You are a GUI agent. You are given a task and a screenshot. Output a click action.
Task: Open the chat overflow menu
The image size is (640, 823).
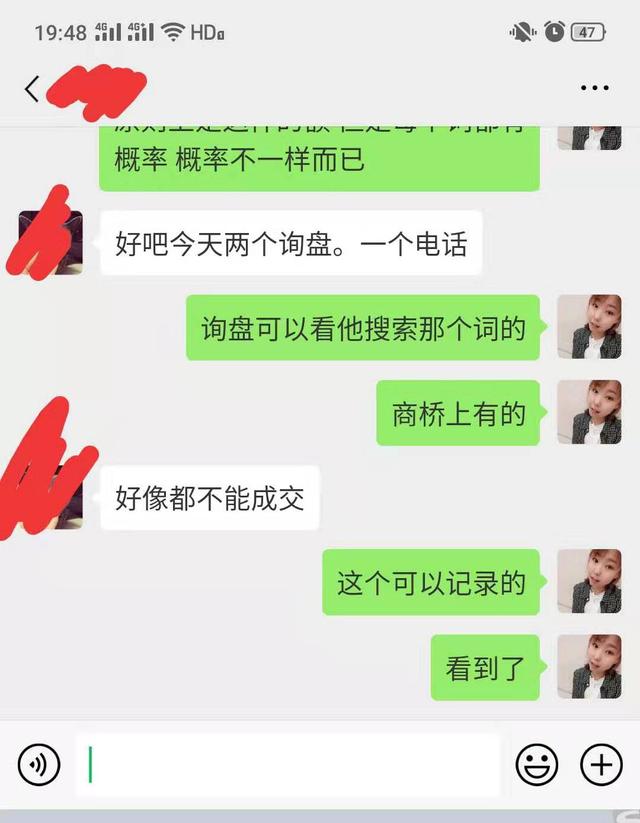point(594,89)
